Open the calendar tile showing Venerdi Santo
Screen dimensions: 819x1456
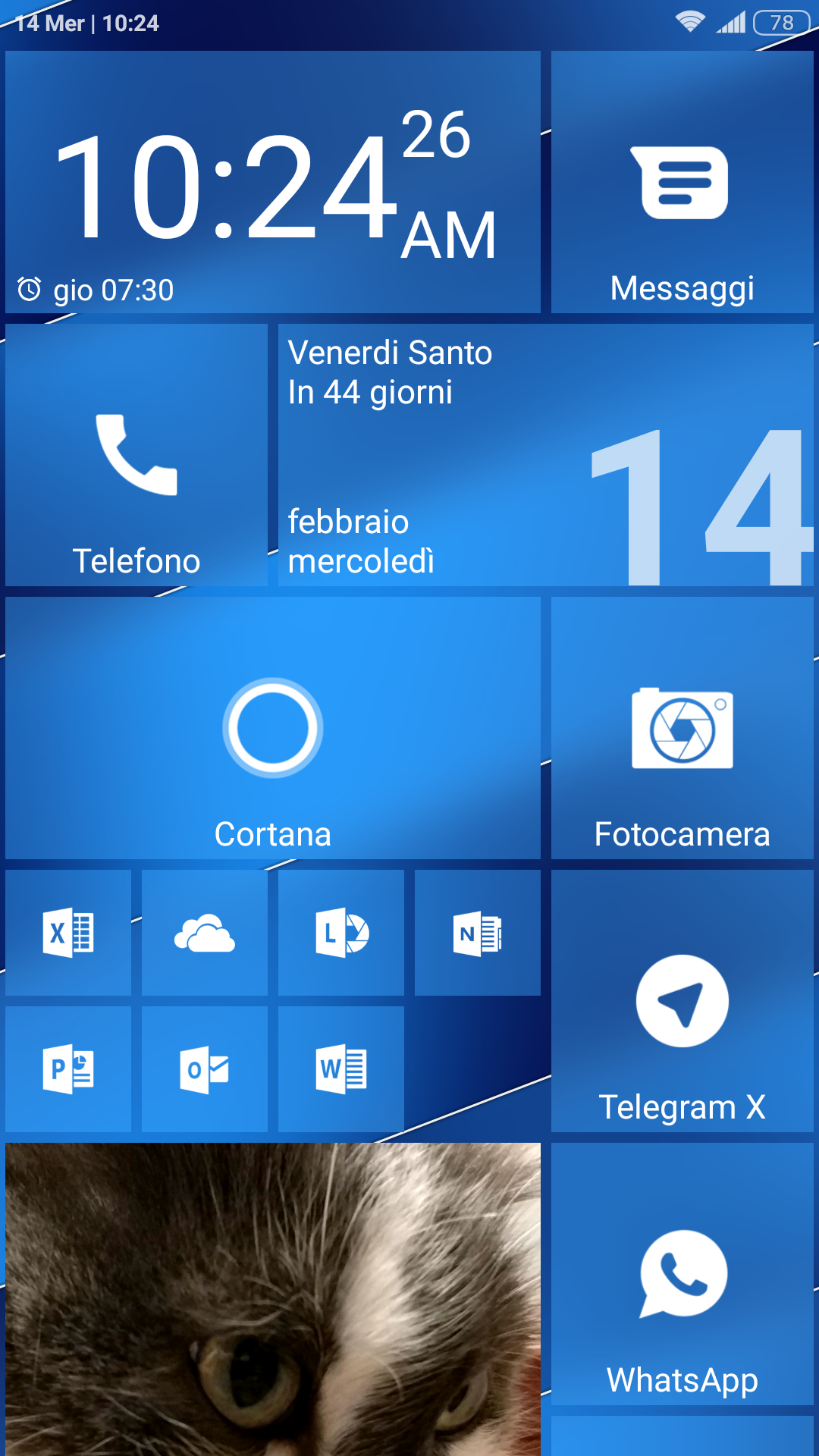tap(546, 455)
